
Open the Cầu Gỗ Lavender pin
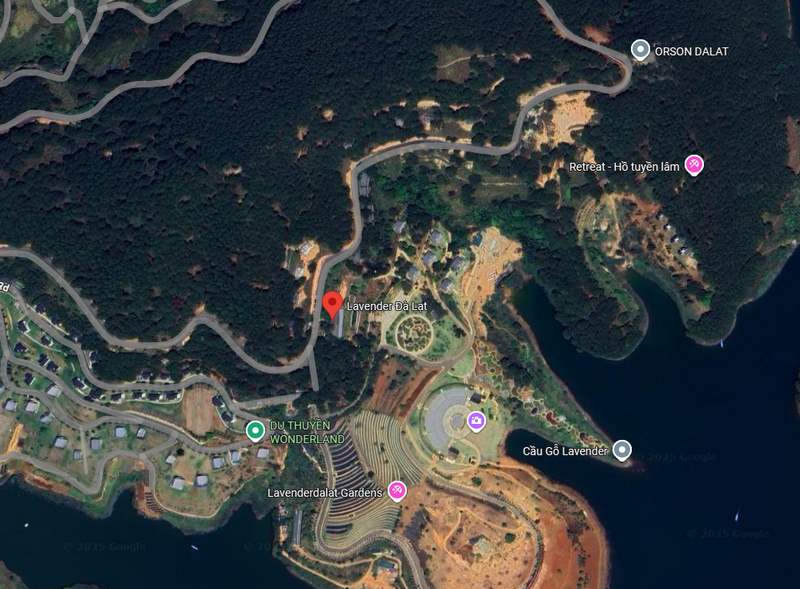coord(622,451)
